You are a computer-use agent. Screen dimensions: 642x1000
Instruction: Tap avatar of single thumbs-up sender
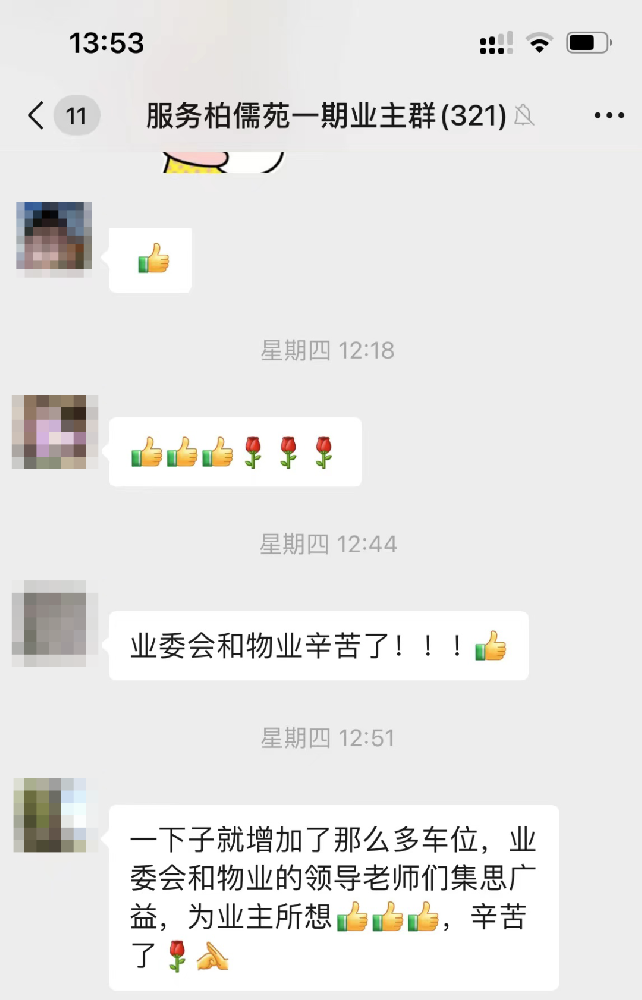[54, 239]
